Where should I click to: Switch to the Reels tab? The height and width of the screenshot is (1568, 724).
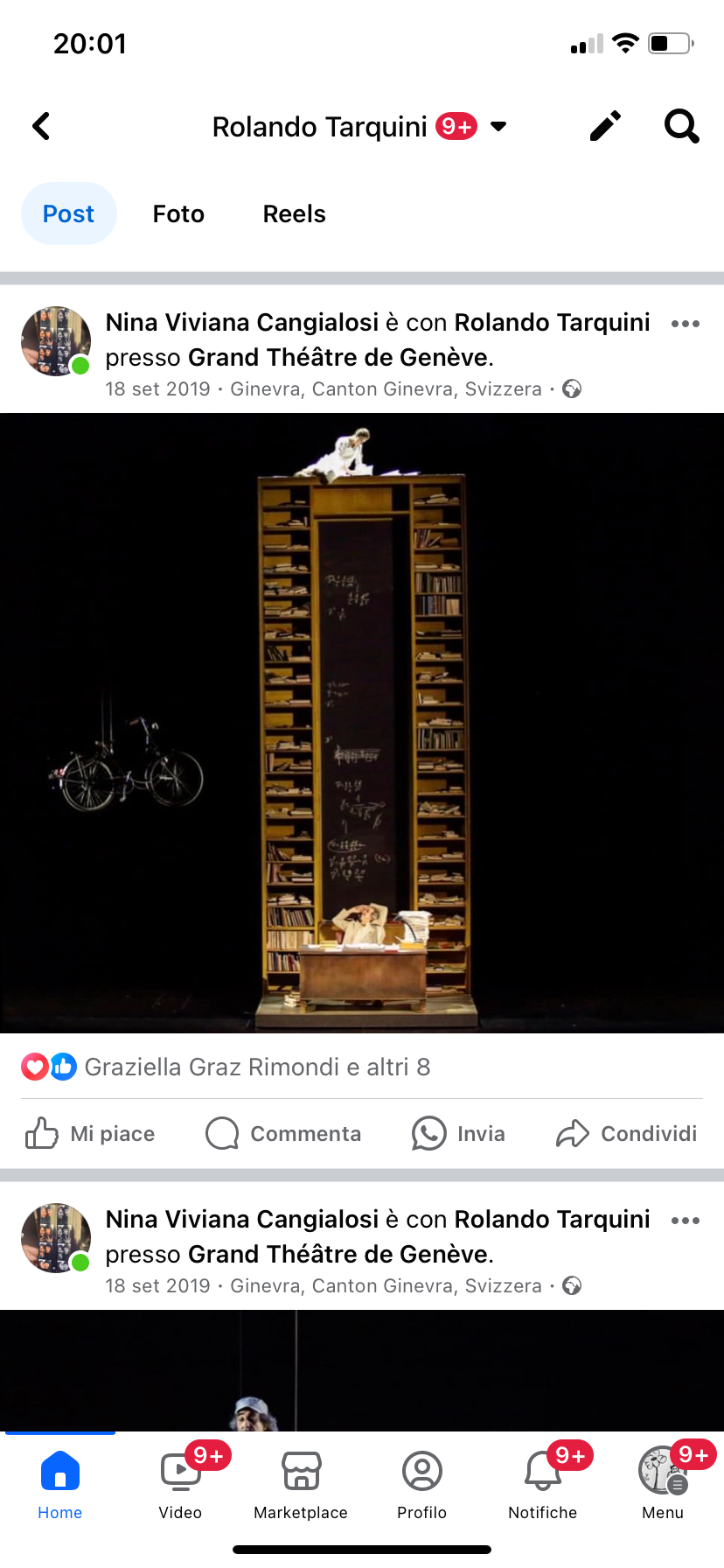294,214
